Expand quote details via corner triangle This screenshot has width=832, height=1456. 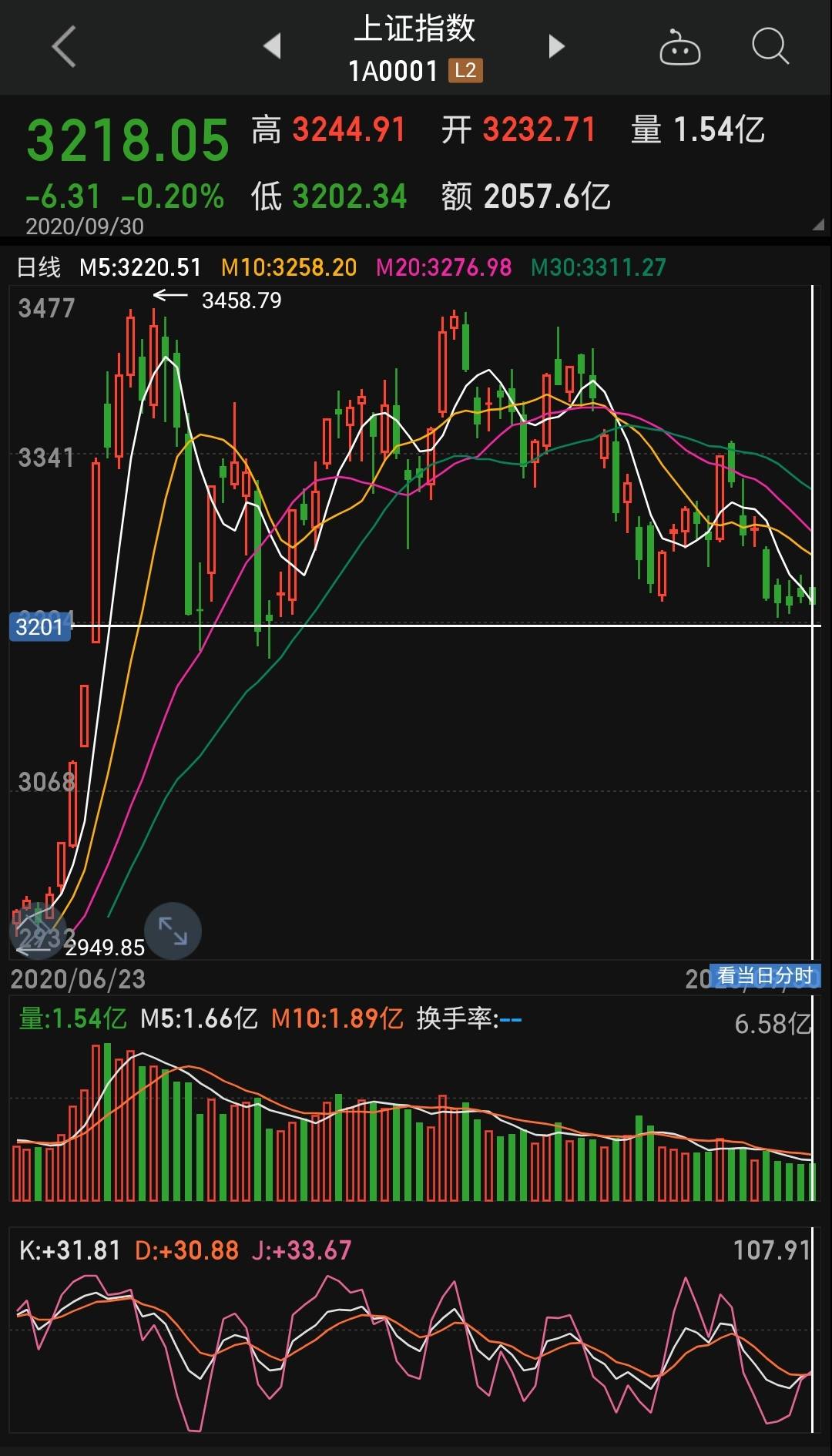coord(818,225)
